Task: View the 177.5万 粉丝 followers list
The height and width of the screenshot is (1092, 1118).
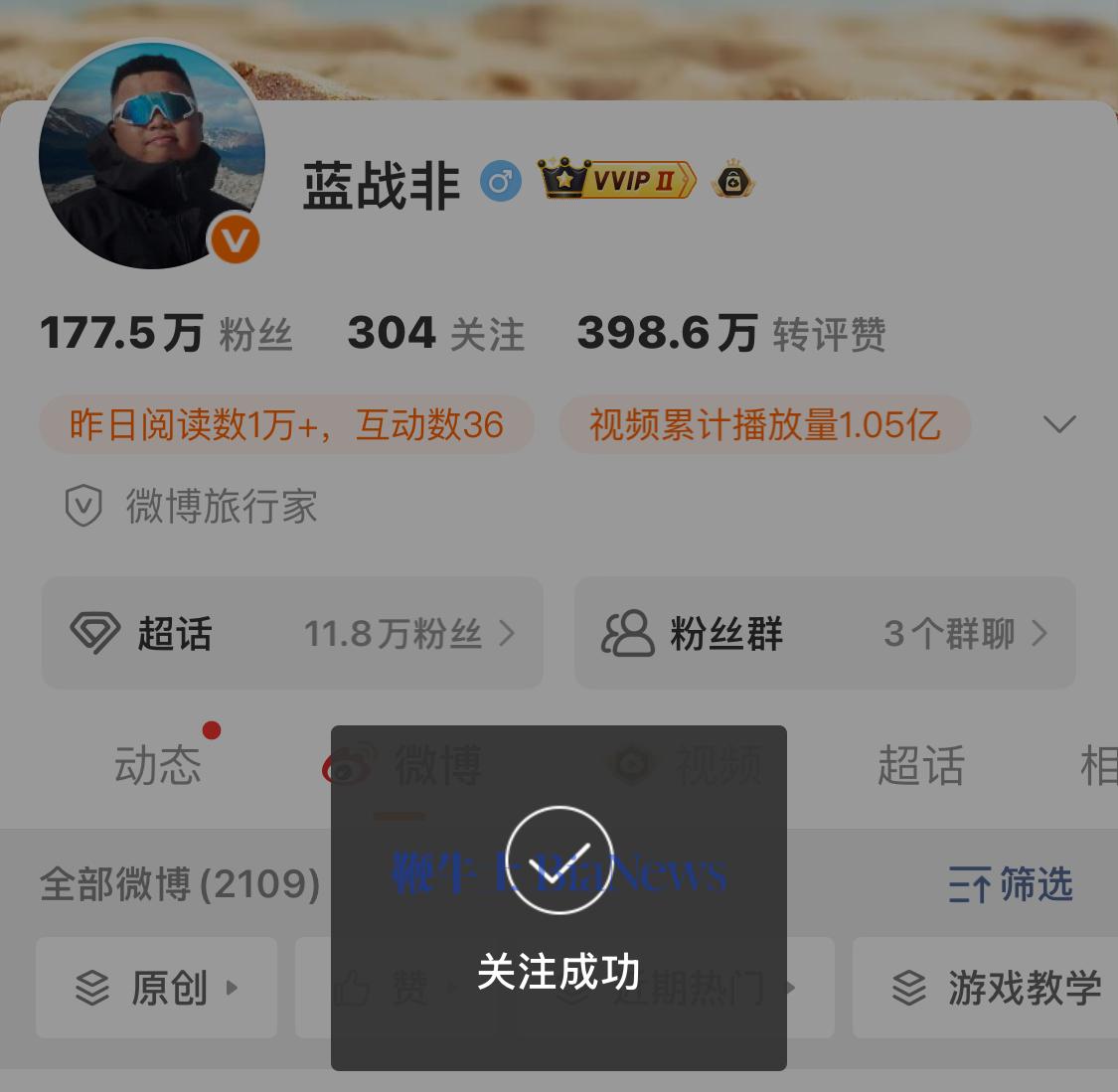Action: (x=166, y=334)
